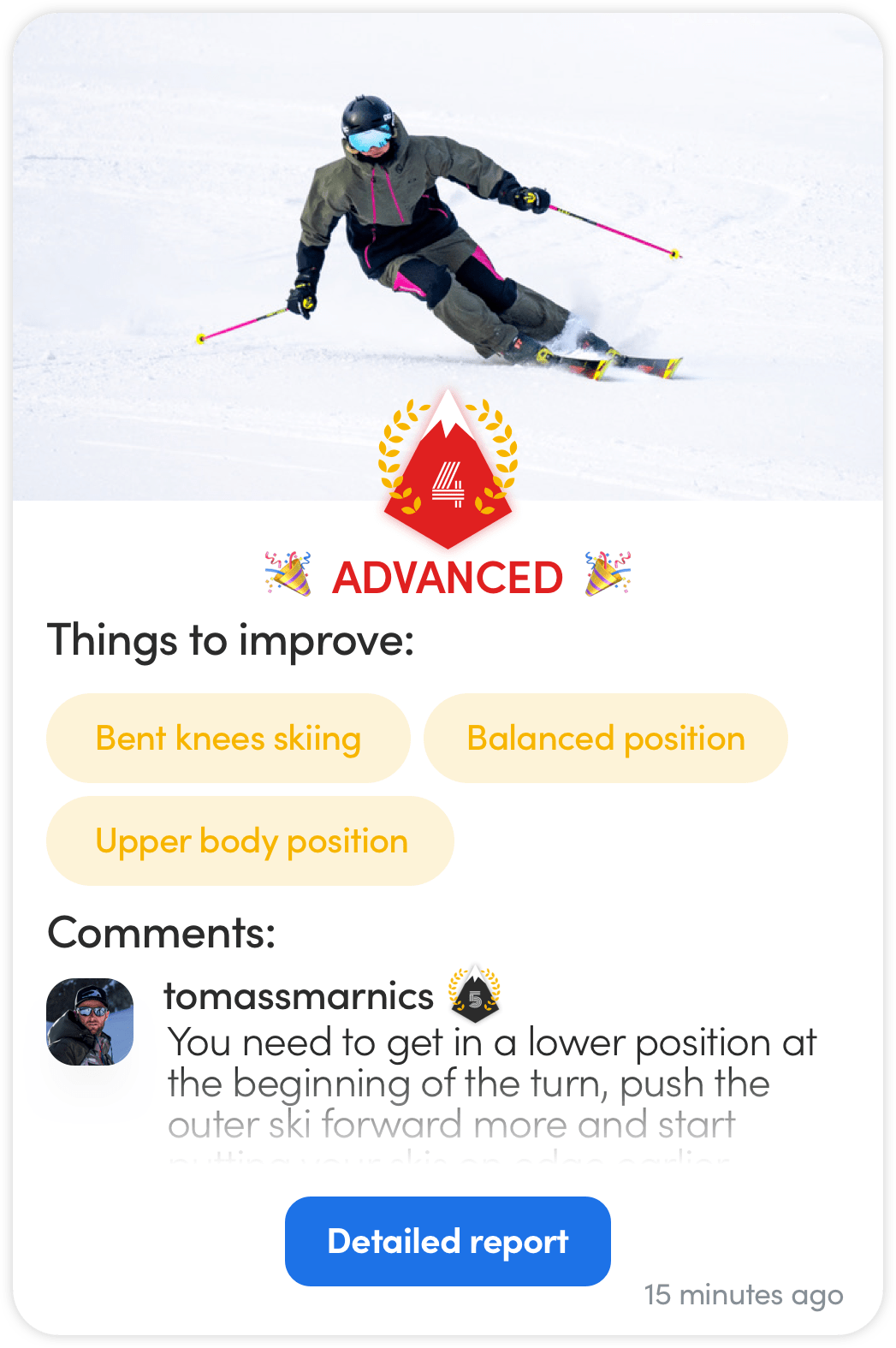The image size is (896, 1348).
Task: Tap the Balanced position chip
Action: point(605,739)
